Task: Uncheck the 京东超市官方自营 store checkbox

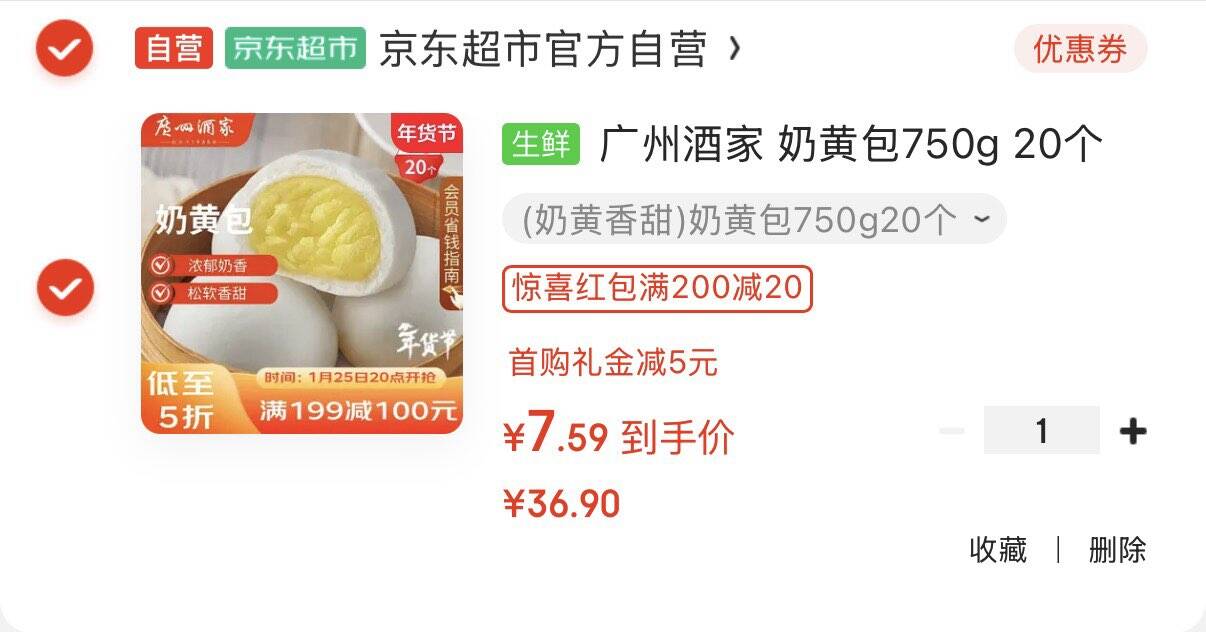Action: point(65,48)
